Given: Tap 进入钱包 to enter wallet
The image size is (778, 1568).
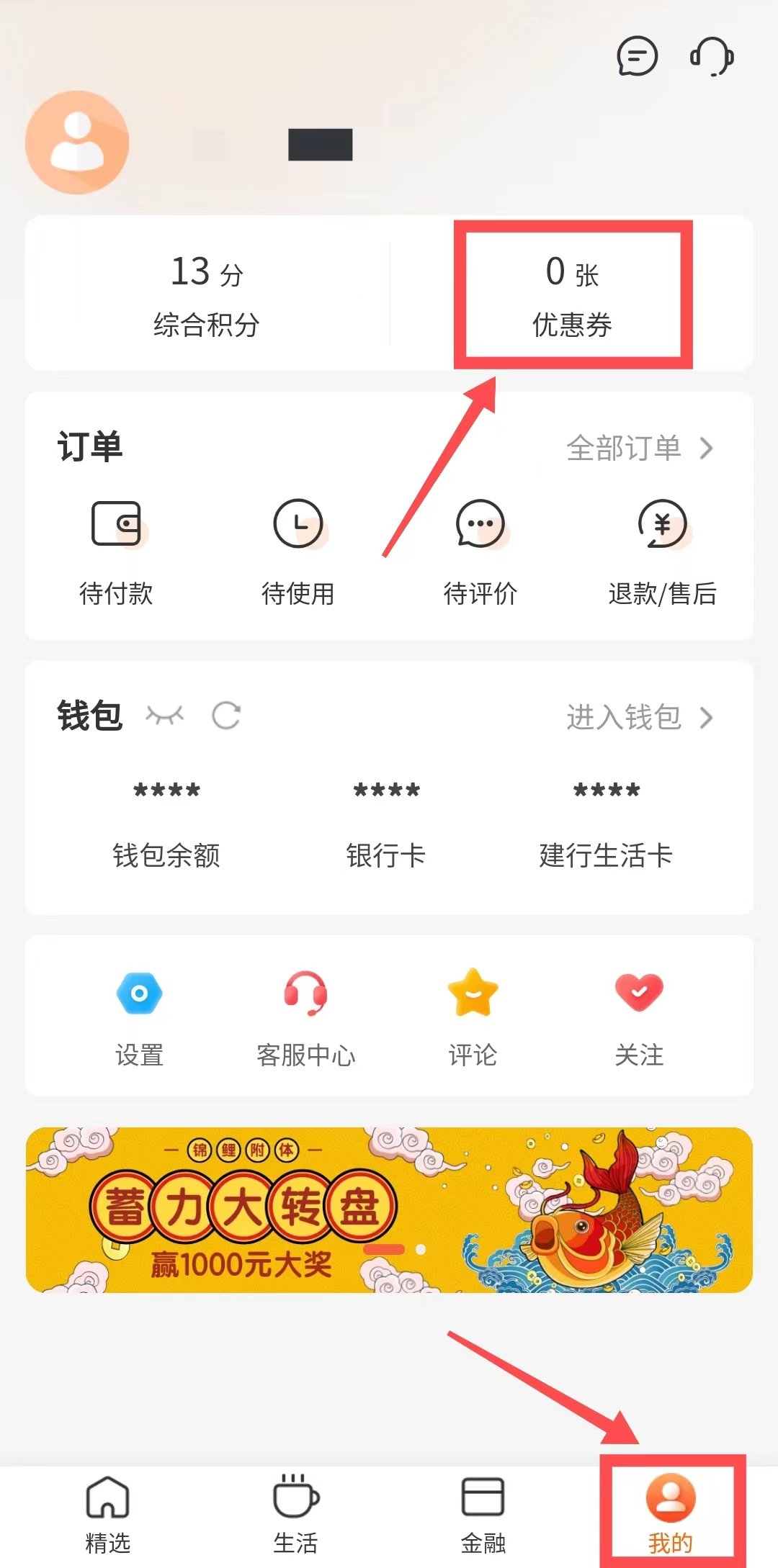Looking at the screenshot, I should click(638, 717).
